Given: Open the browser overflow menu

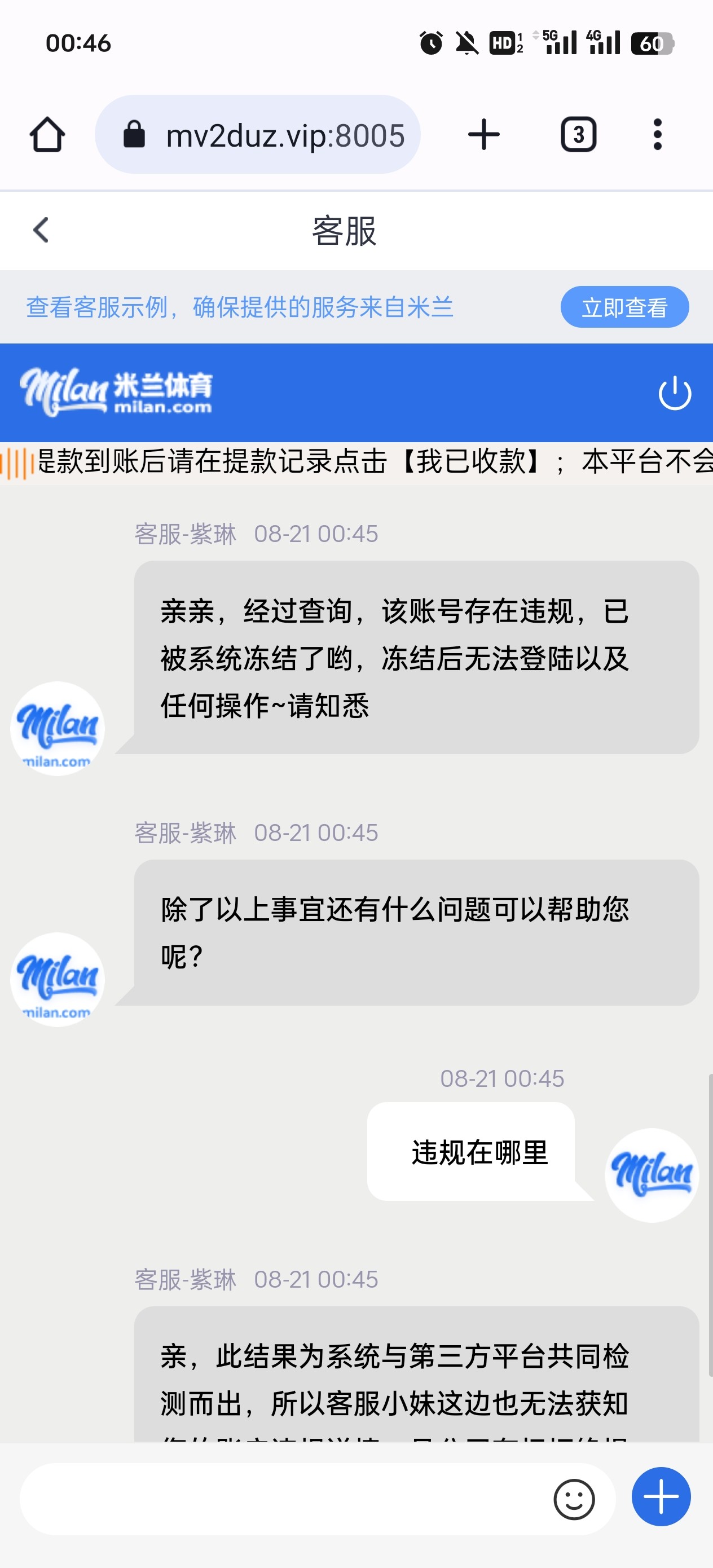Looking at the screenshot, I should click(657, 134).
